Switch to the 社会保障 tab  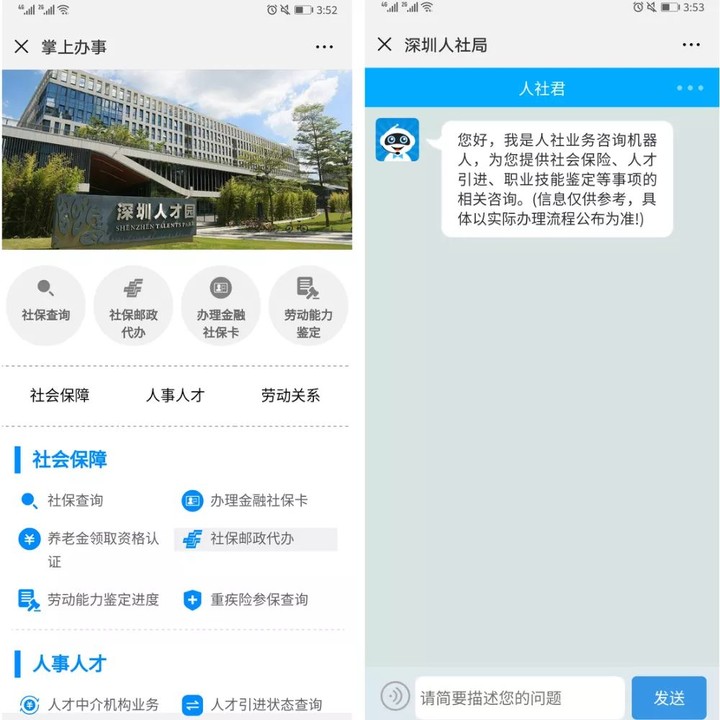point(60,395)
